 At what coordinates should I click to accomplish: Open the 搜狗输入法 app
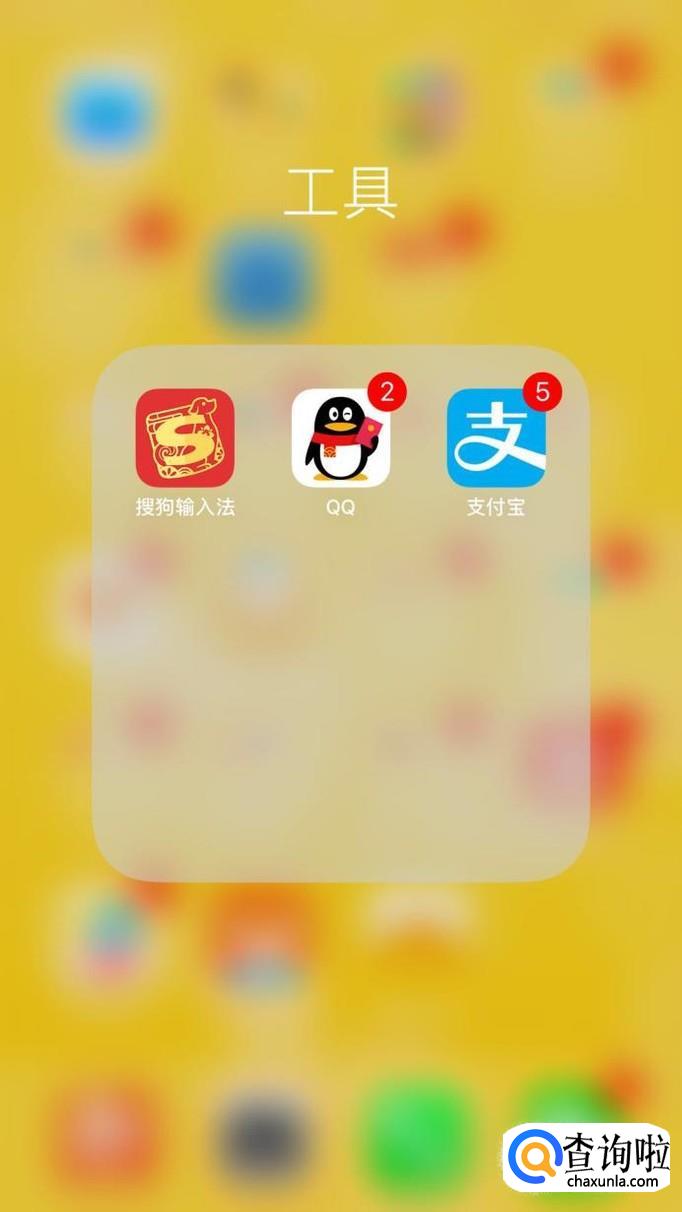[x=185, y=438]
